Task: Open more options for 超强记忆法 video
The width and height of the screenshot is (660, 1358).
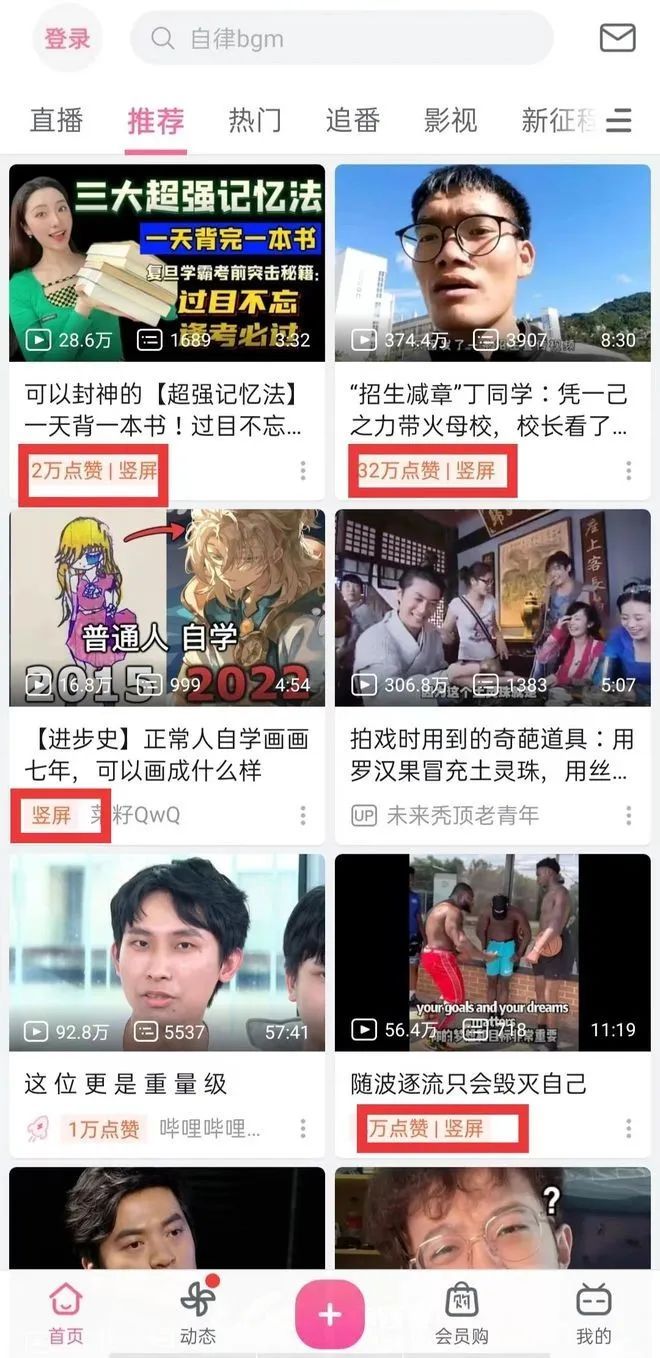Action: point(302,470)
